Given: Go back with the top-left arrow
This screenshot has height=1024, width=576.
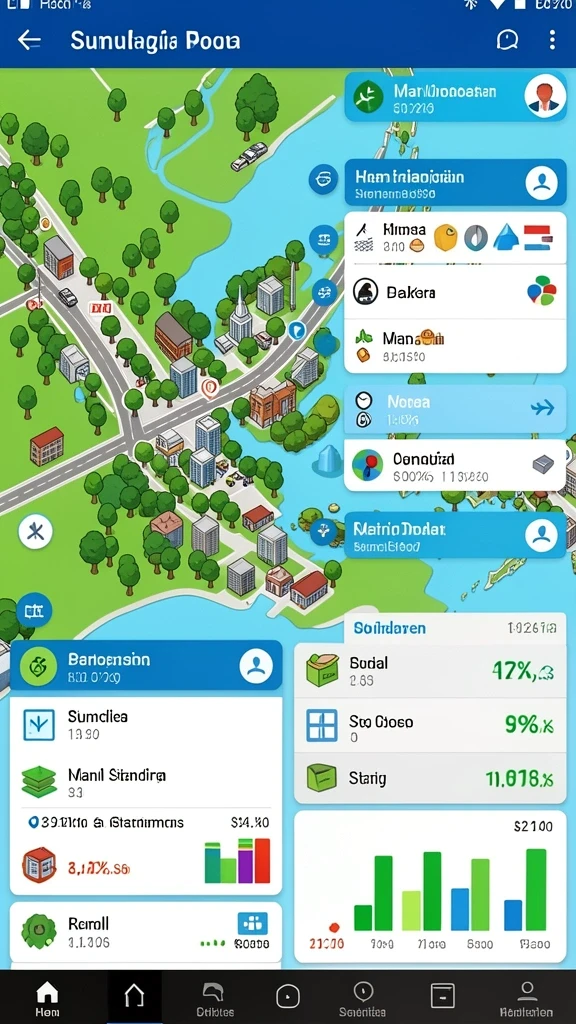Looking at the screenshot, I should (x=29, y=40).
